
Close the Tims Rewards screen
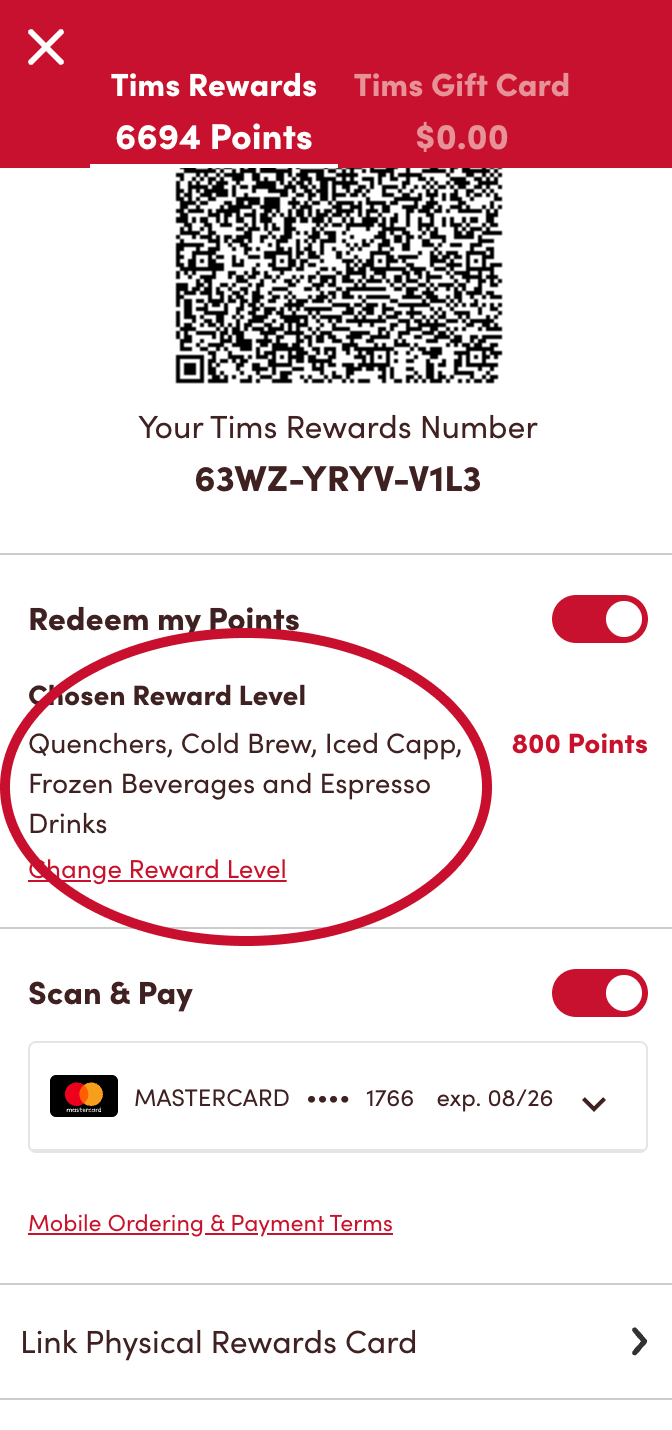[x=46, y=47]
